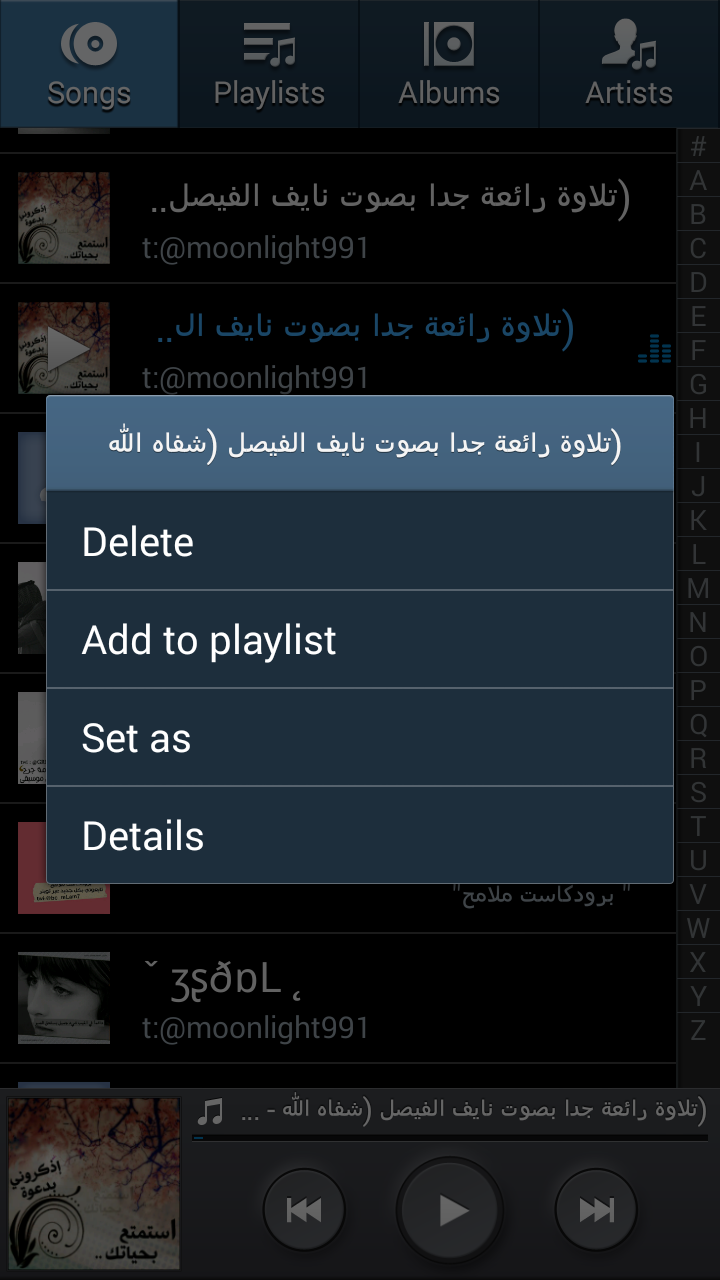Switch to the Playlists tab
720x1280 pixels.
coord(269,64)
